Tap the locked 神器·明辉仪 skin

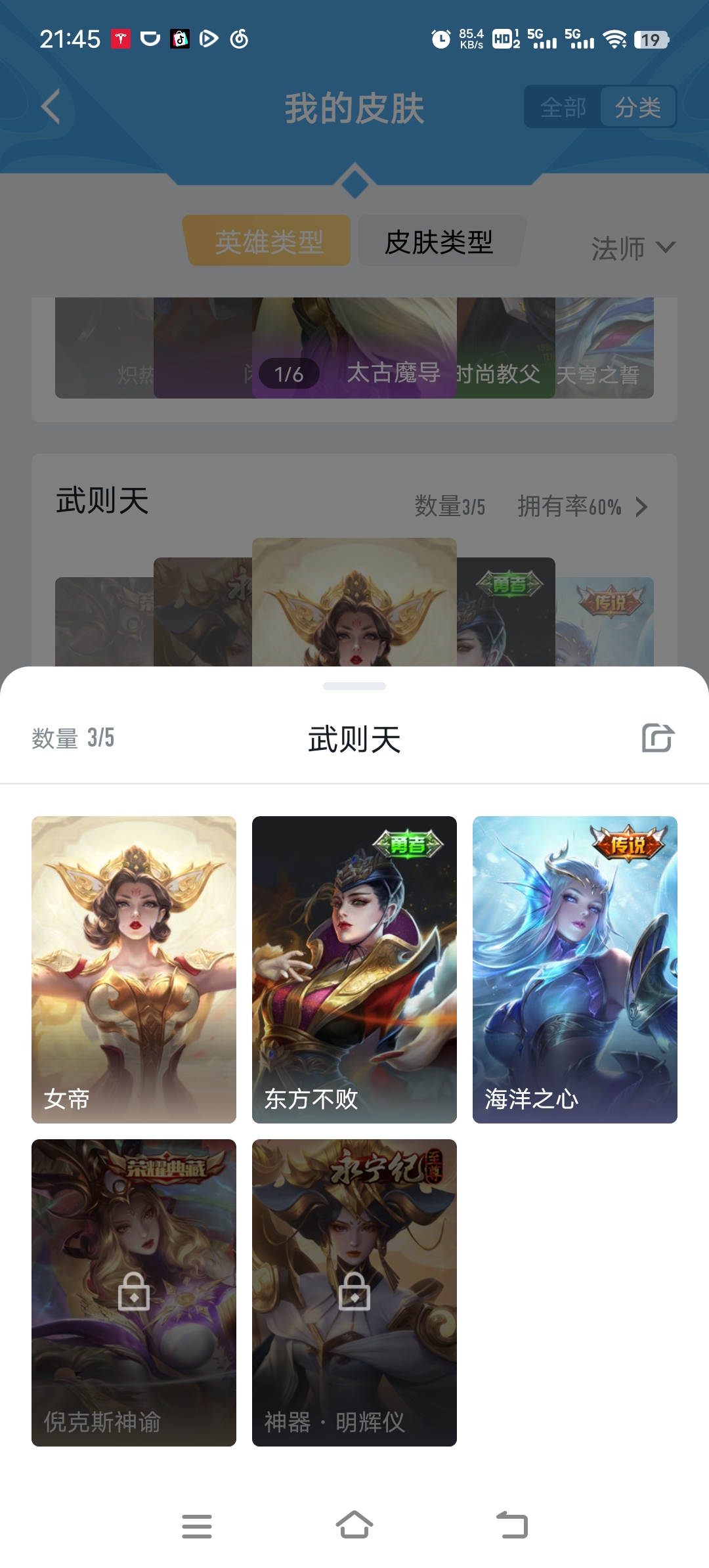coord(354,1292)
